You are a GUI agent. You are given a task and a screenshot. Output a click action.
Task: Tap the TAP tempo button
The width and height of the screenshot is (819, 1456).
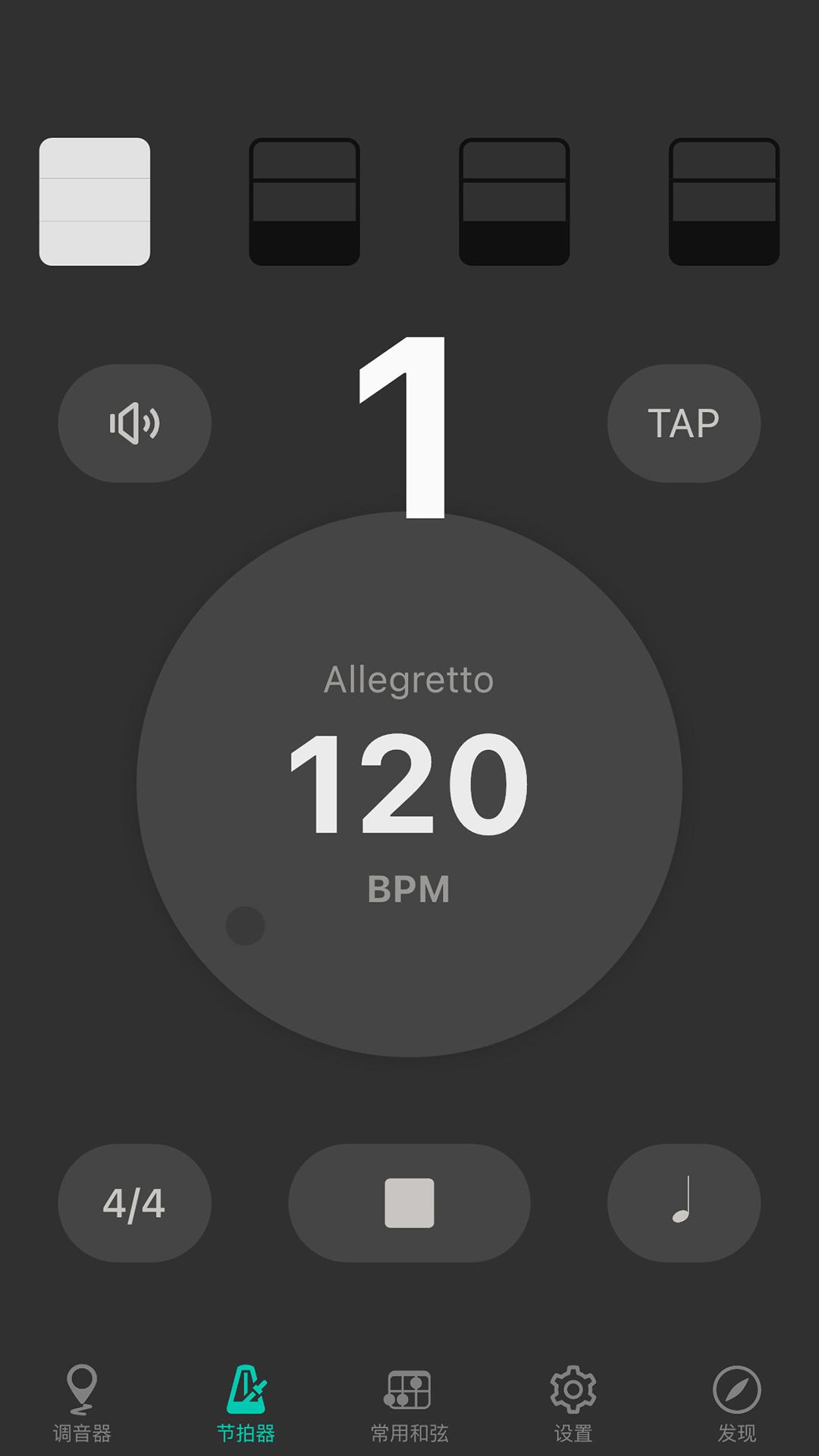click(683, 424)
